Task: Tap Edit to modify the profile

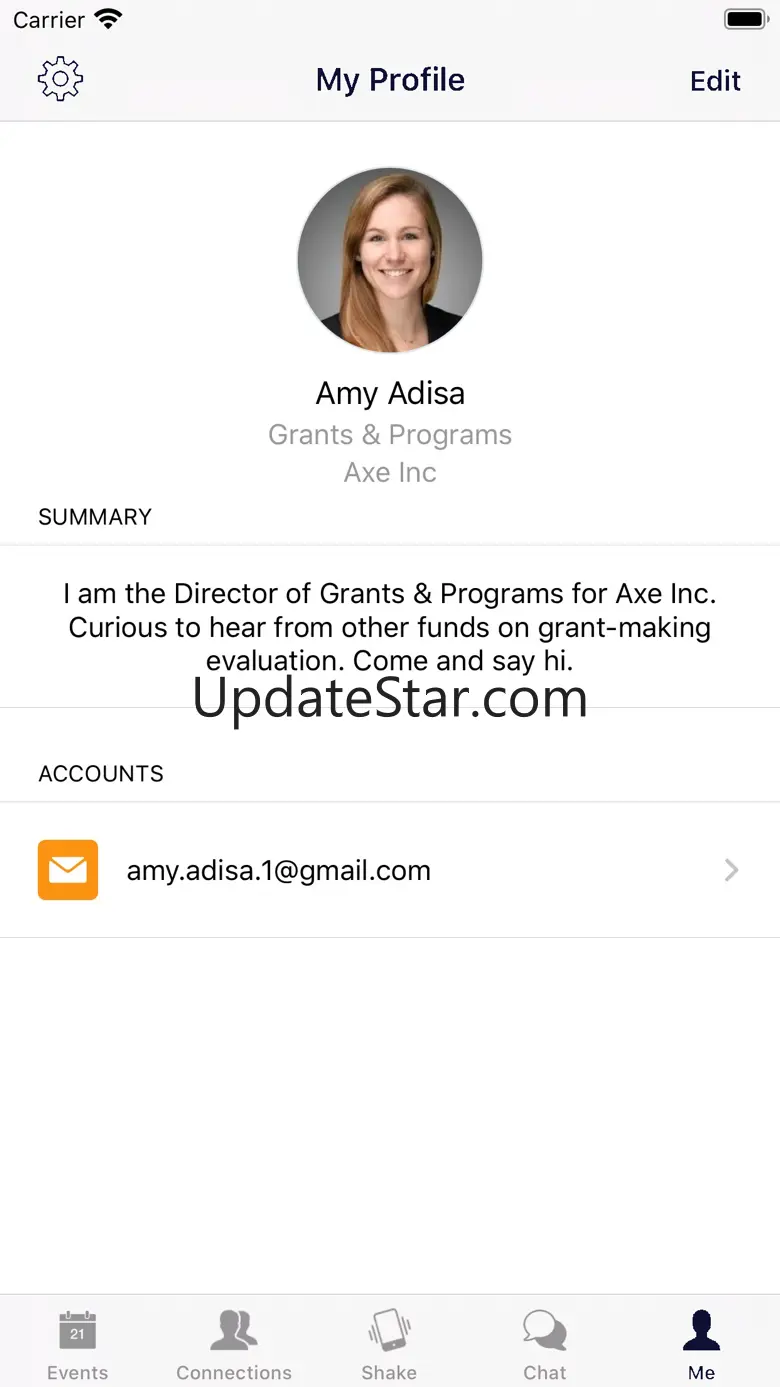Action: point(715,81)
